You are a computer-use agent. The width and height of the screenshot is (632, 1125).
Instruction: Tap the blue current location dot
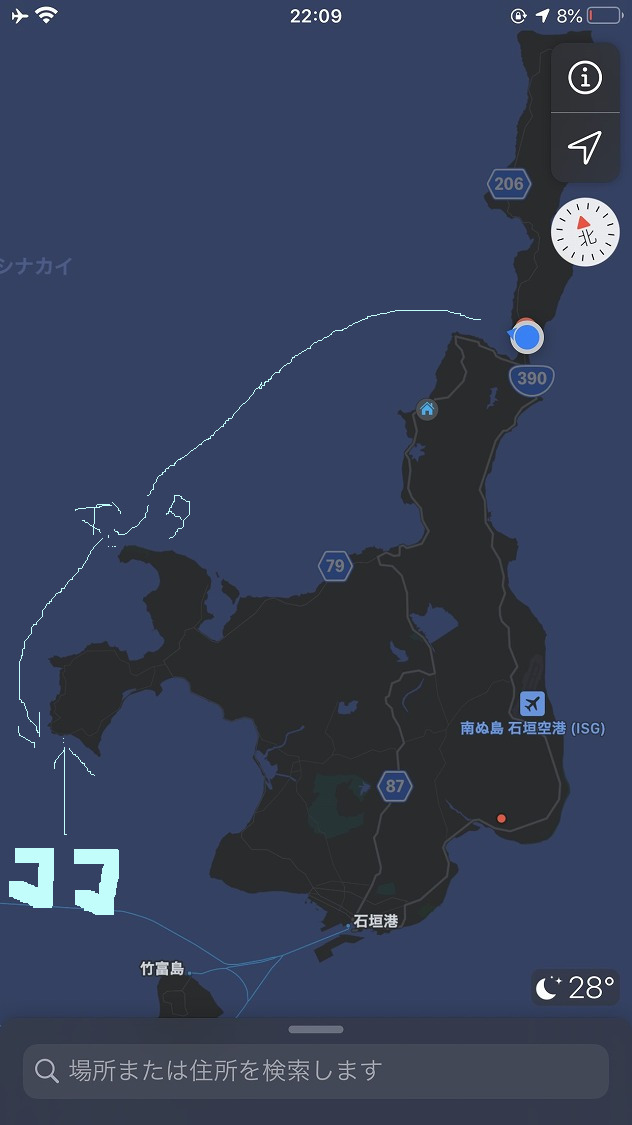[527, 337]
